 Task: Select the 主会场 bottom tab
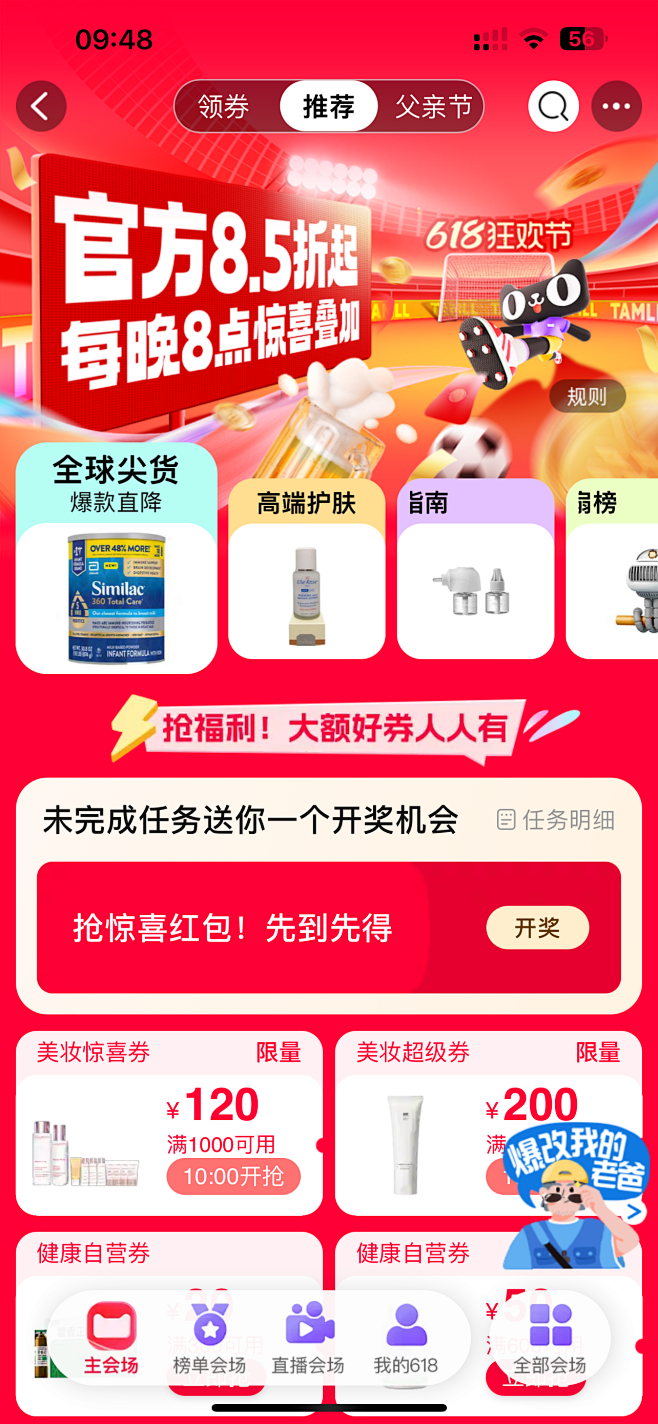click(x=111, y=1340)
